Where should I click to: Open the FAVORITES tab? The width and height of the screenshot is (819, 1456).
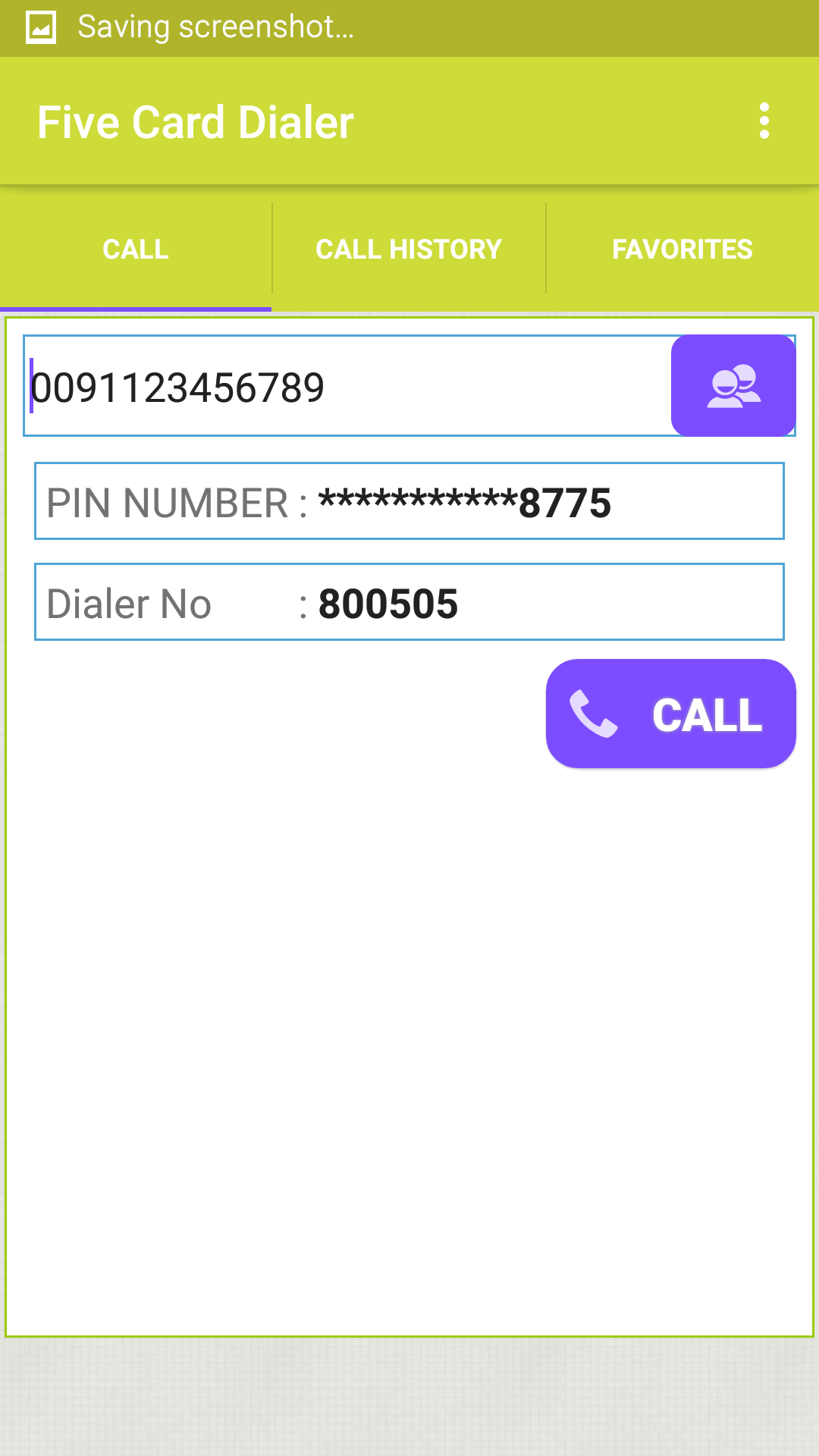pos(682,249)
